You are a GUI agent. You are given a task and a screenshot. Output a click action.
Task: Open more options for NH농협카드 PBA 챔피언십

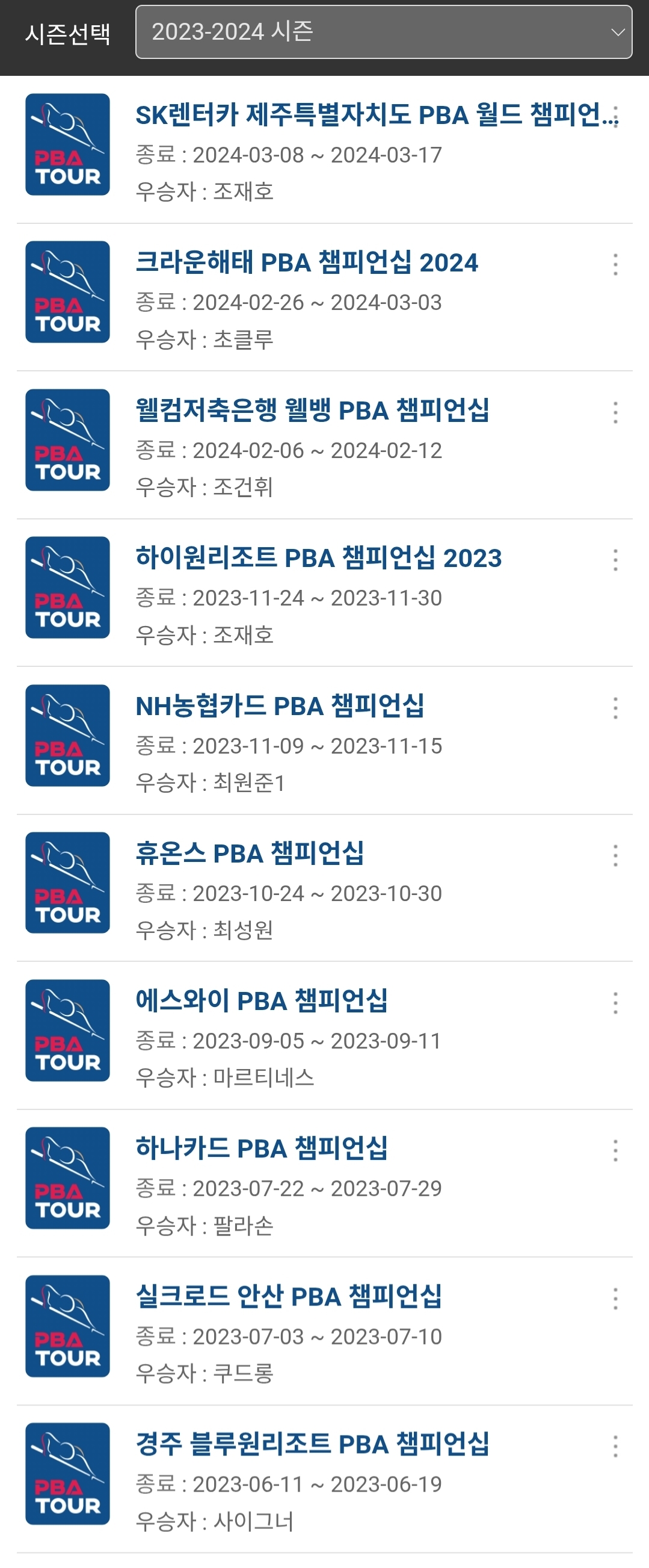point(615,708)
